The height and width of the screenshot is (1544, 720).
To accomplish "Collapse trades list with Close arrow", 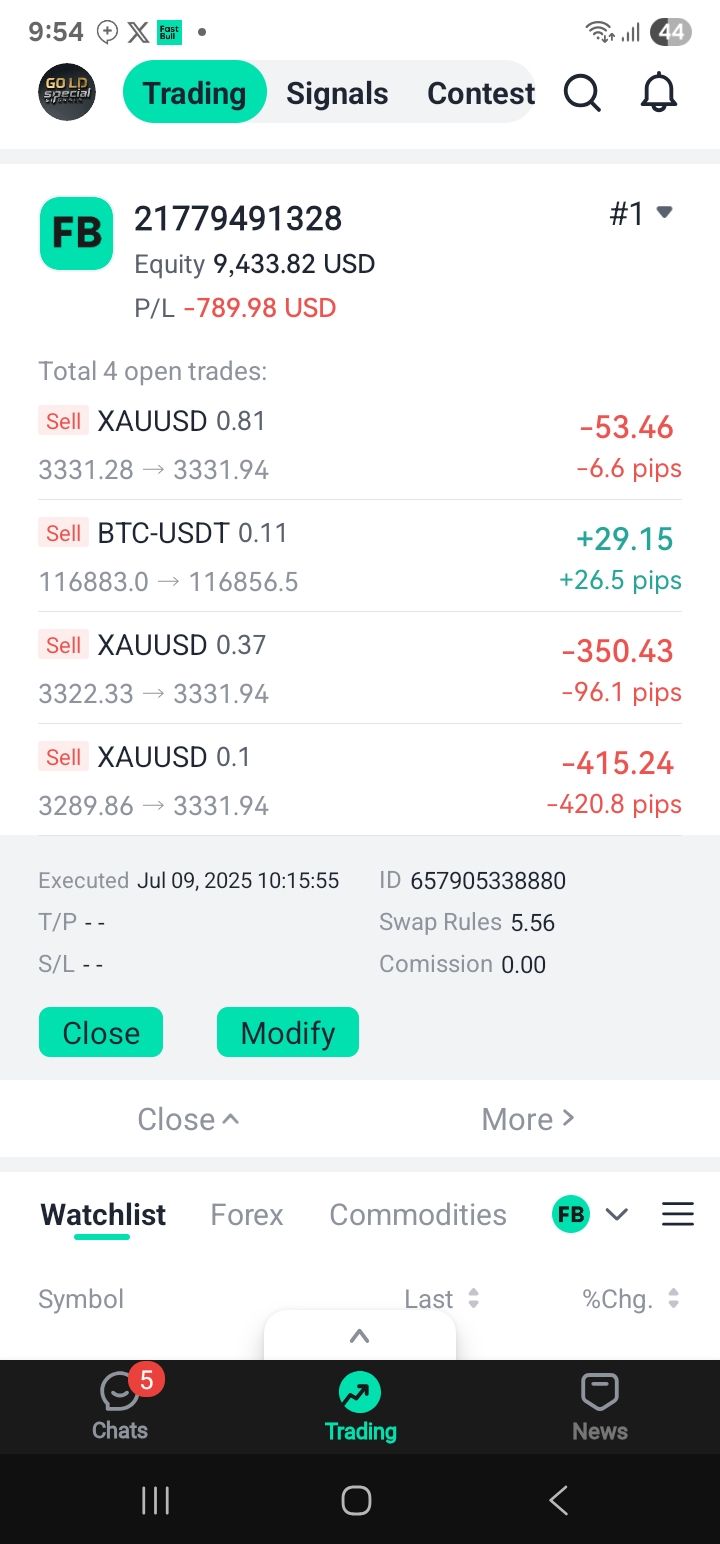I will 188,1119.
